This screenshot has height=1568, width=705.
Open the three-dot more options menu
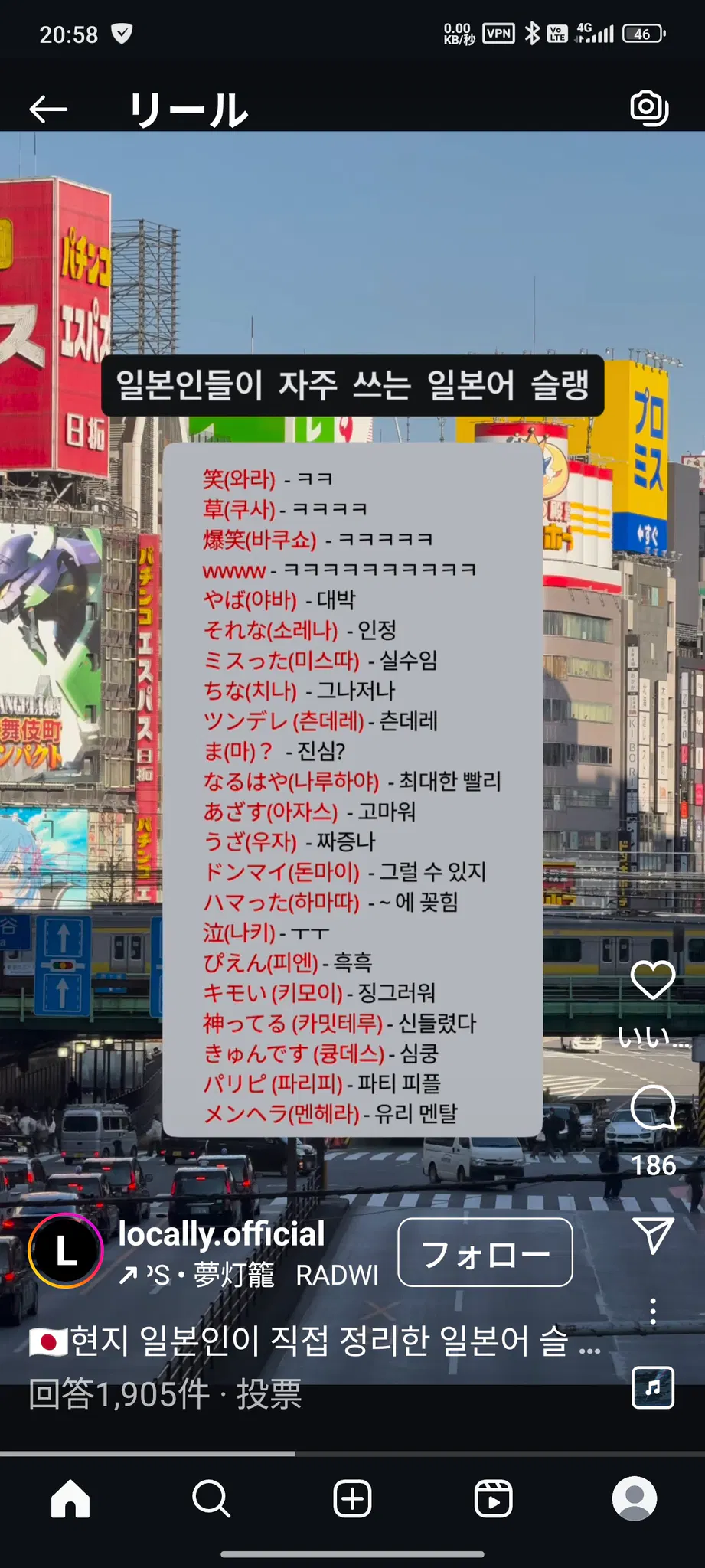653,1312
